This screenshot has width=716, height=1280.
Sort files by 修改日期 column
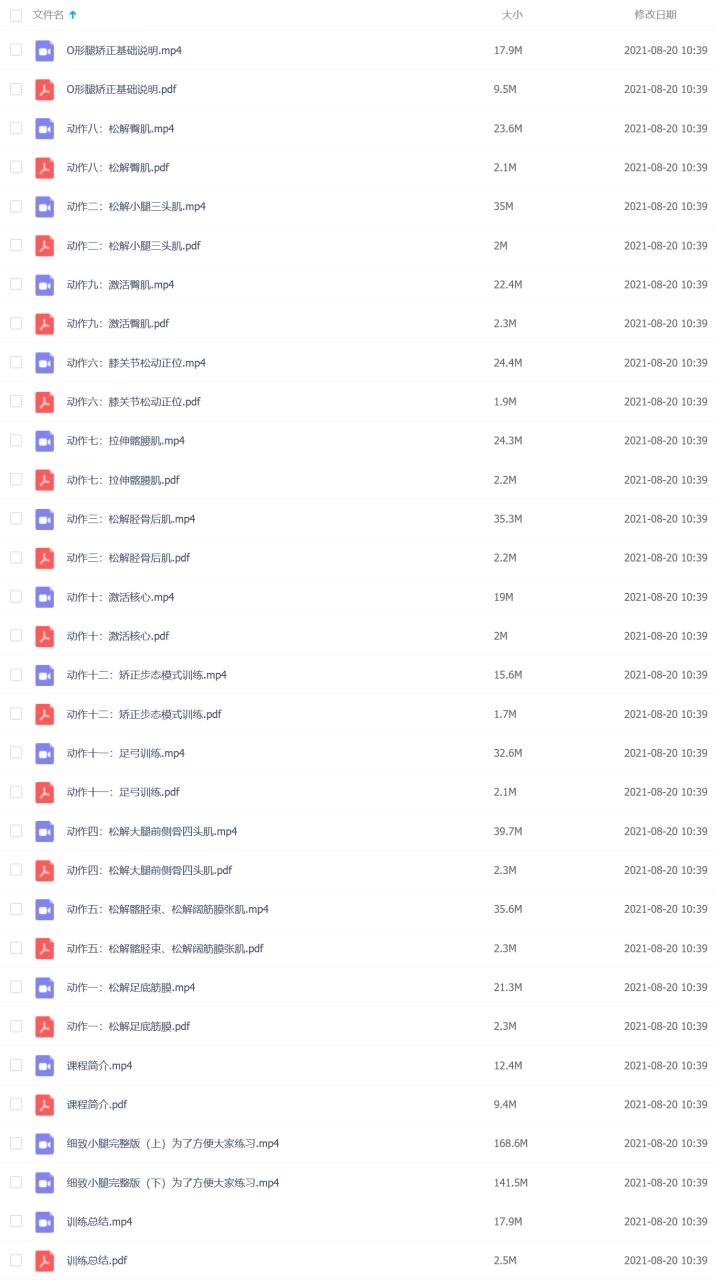click(x=655, y=15)
